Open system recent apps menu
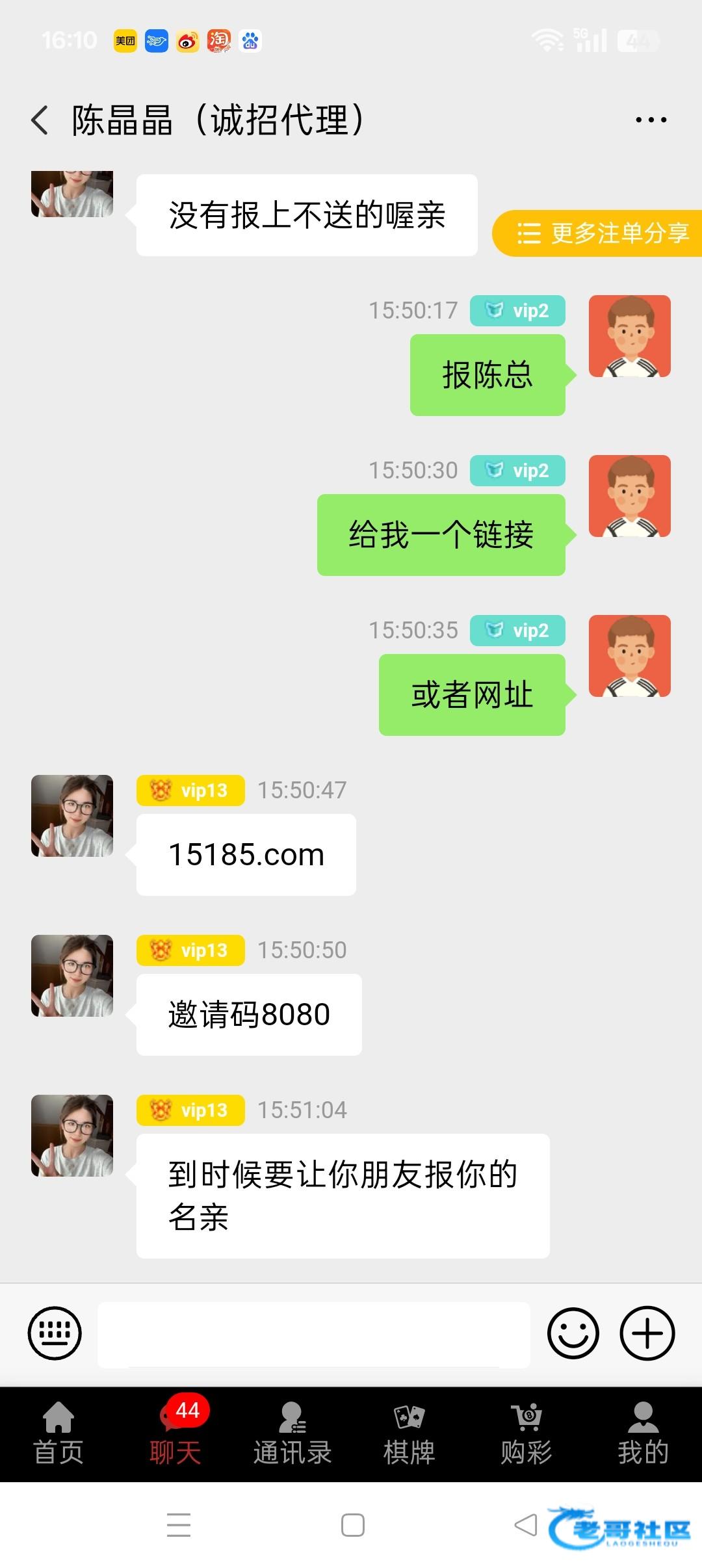 pyautogui.click(x=179, y=1525)
